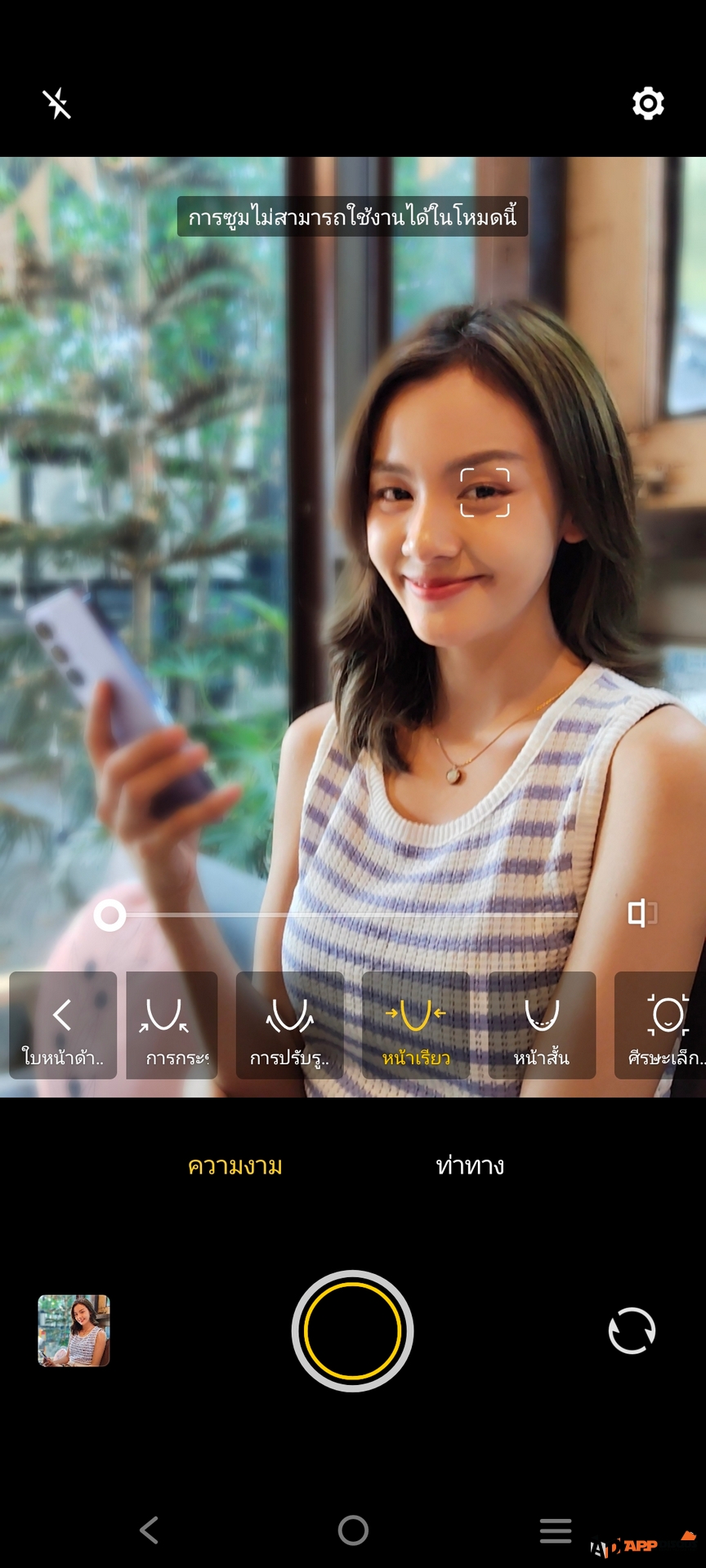
Task: Select the ศีรษะเล็ก small head option
Action: (664, 1026)
